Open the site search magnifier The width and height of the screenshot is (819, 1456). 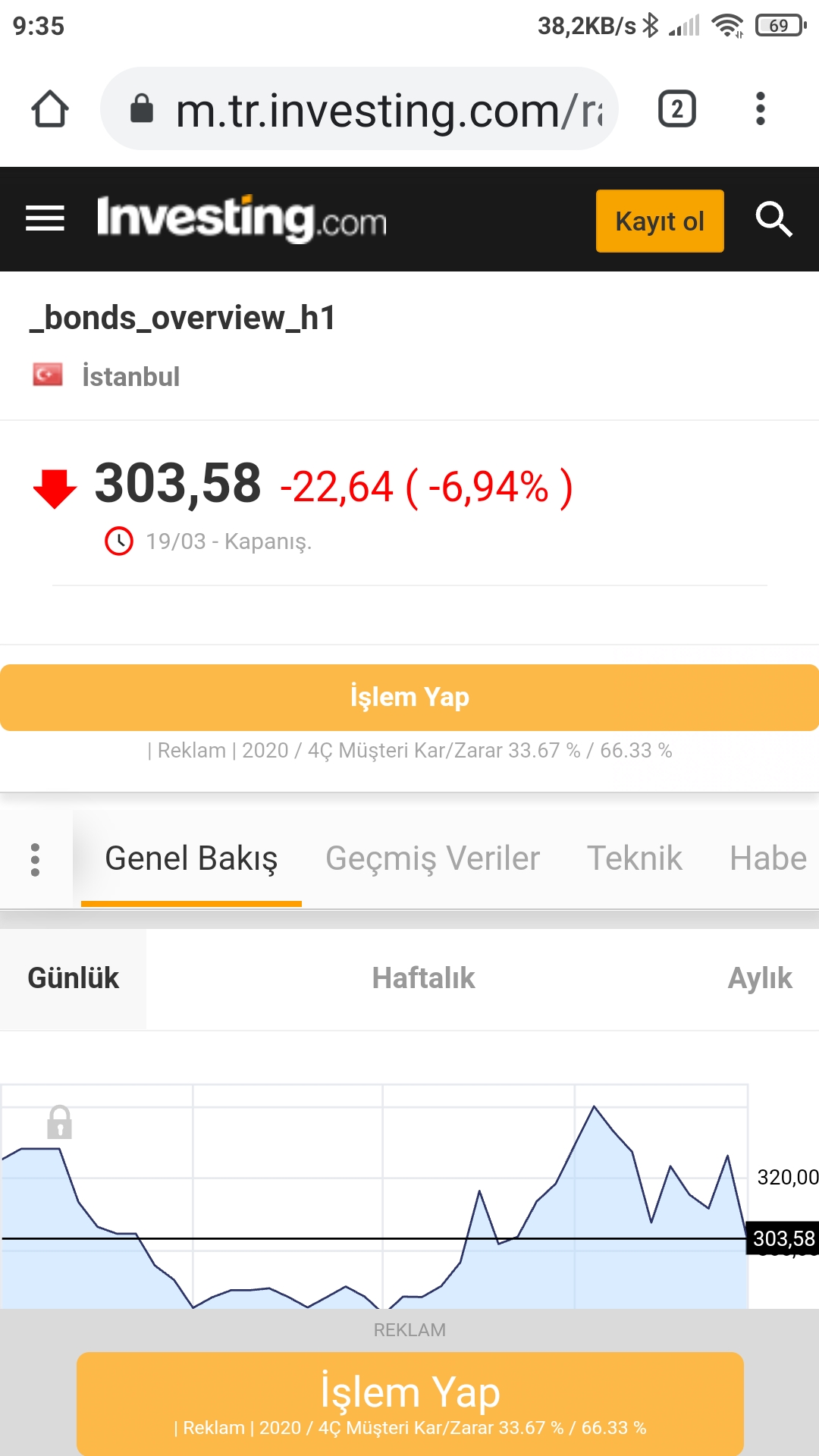773,219
